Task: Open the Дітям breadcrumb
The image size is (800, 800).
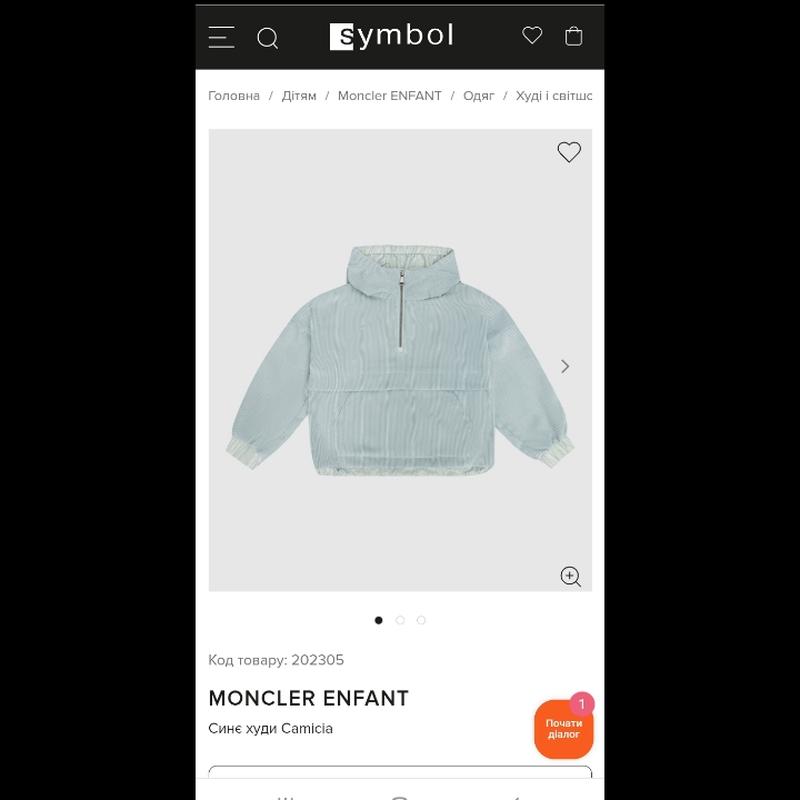Action: [299, 96]
